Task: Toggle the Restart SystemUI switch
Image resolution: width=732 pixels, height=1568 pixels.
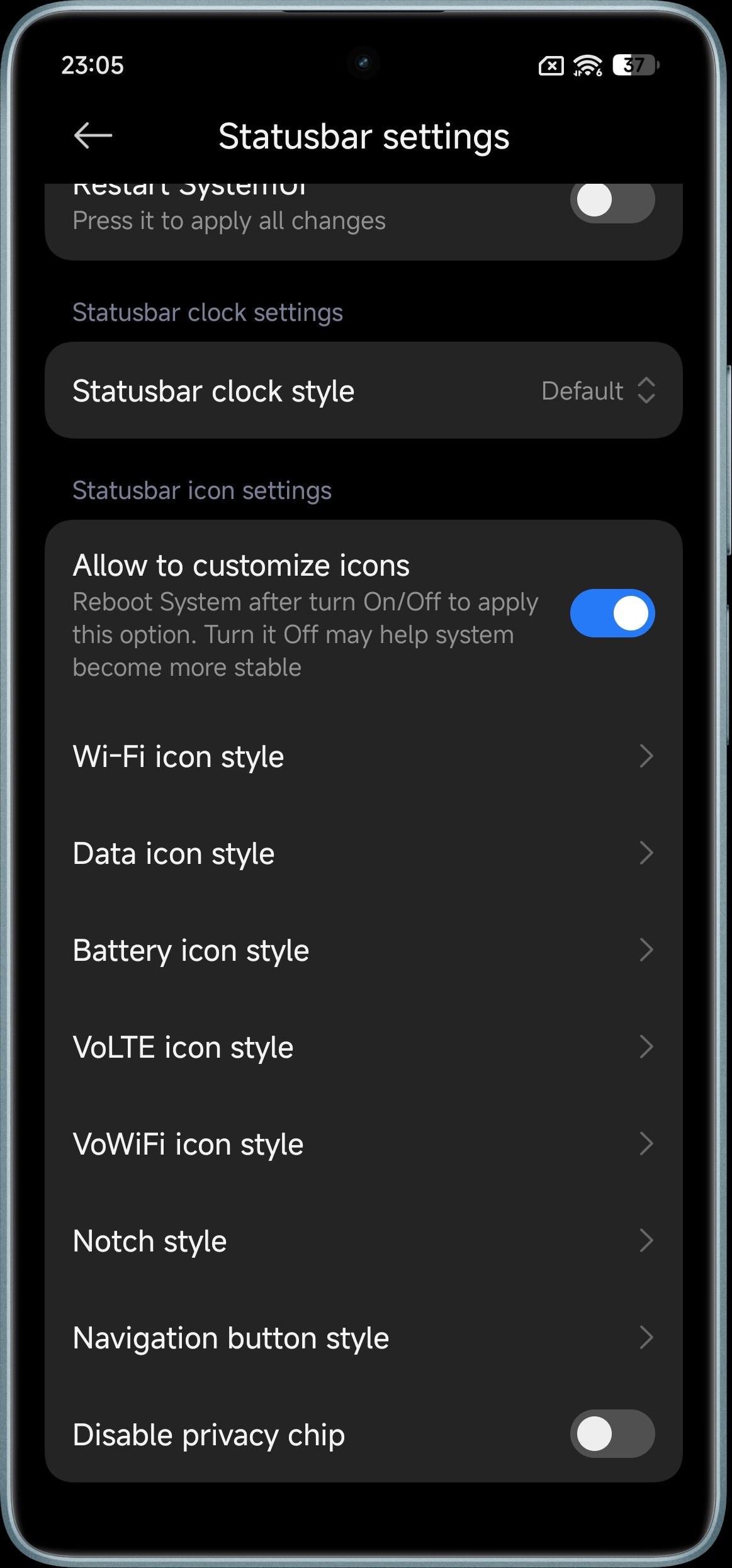Action: pyautogui.click(x=612, y=201)
